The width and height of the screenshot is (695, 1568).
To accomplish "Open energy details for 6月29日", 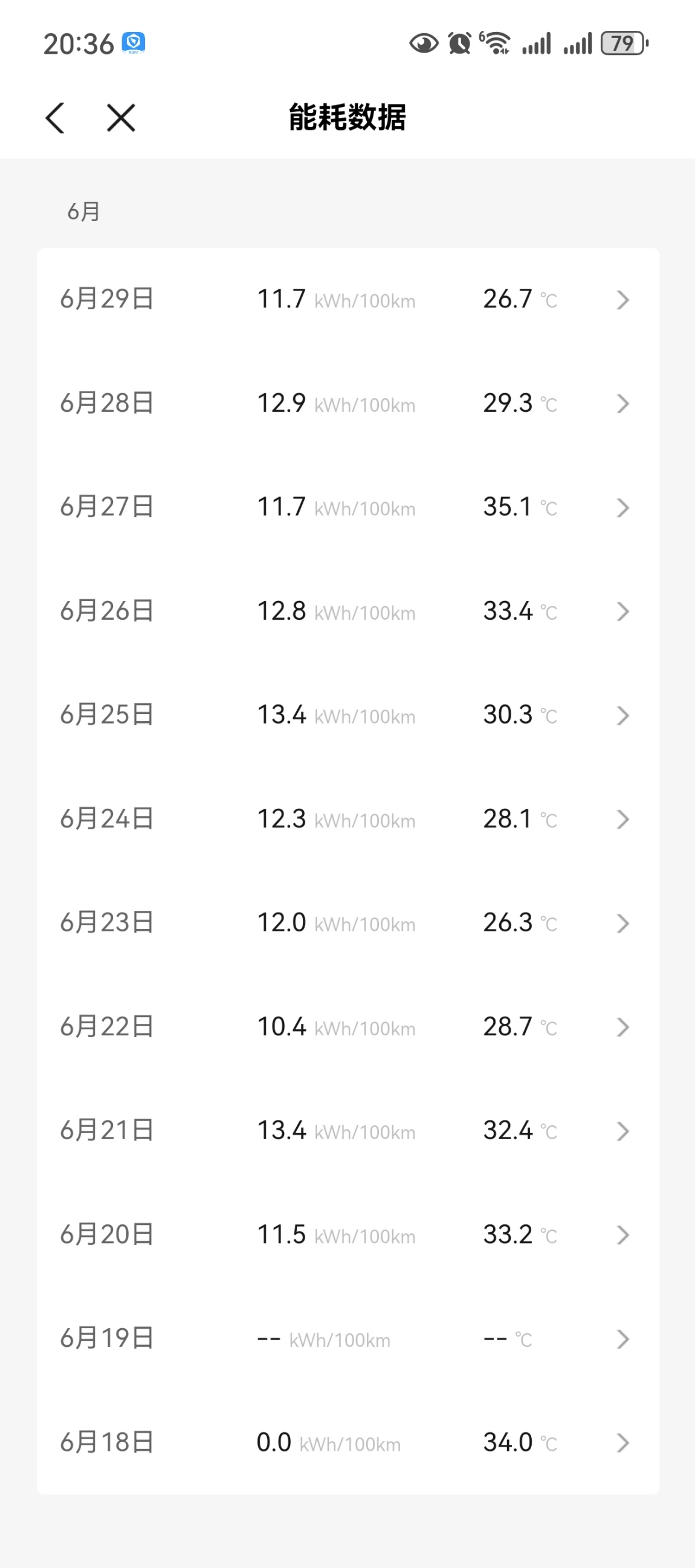I will click(x=348, y=300).
